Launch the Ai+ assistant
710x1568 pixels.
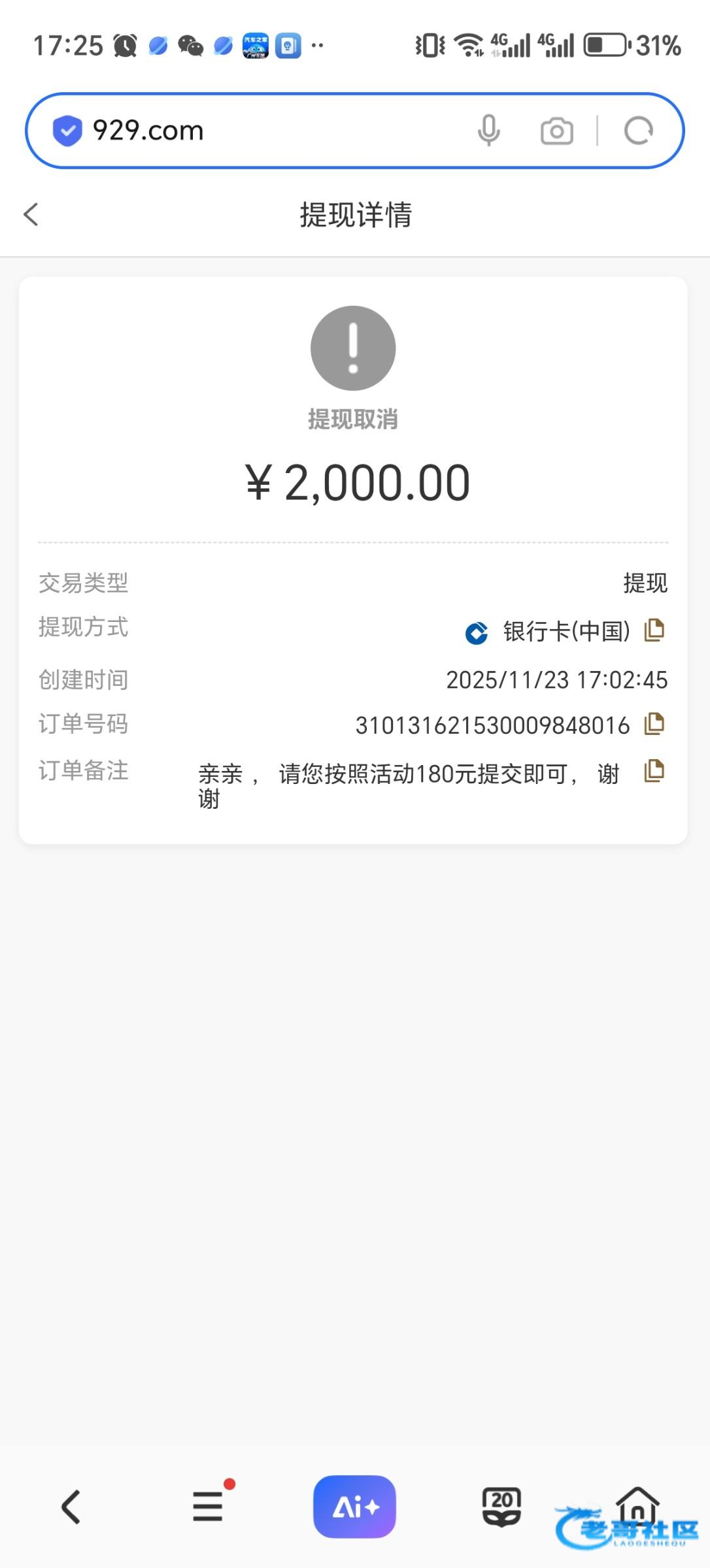point(354,1507)
